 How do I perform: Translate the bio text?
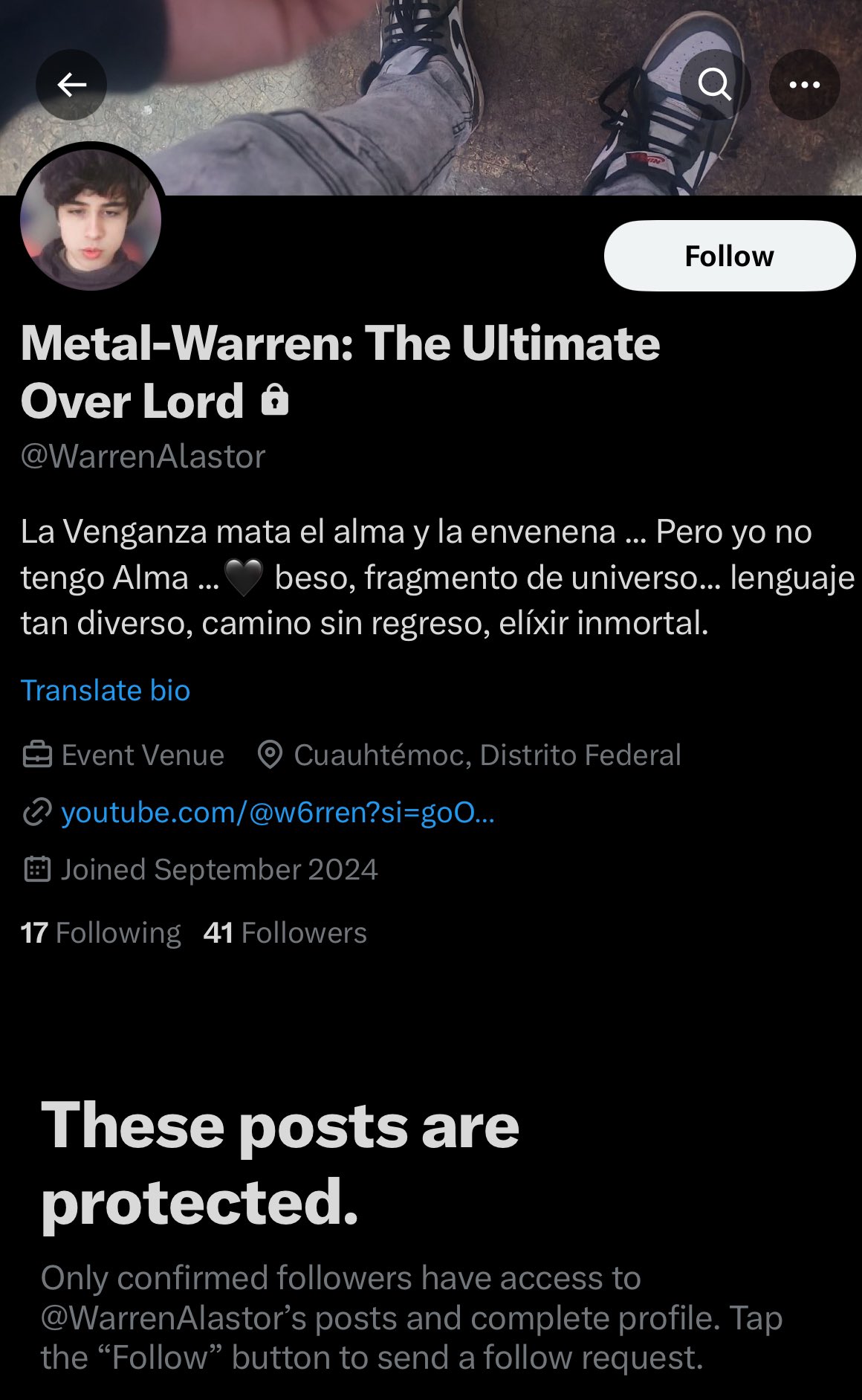pos(106,690)
